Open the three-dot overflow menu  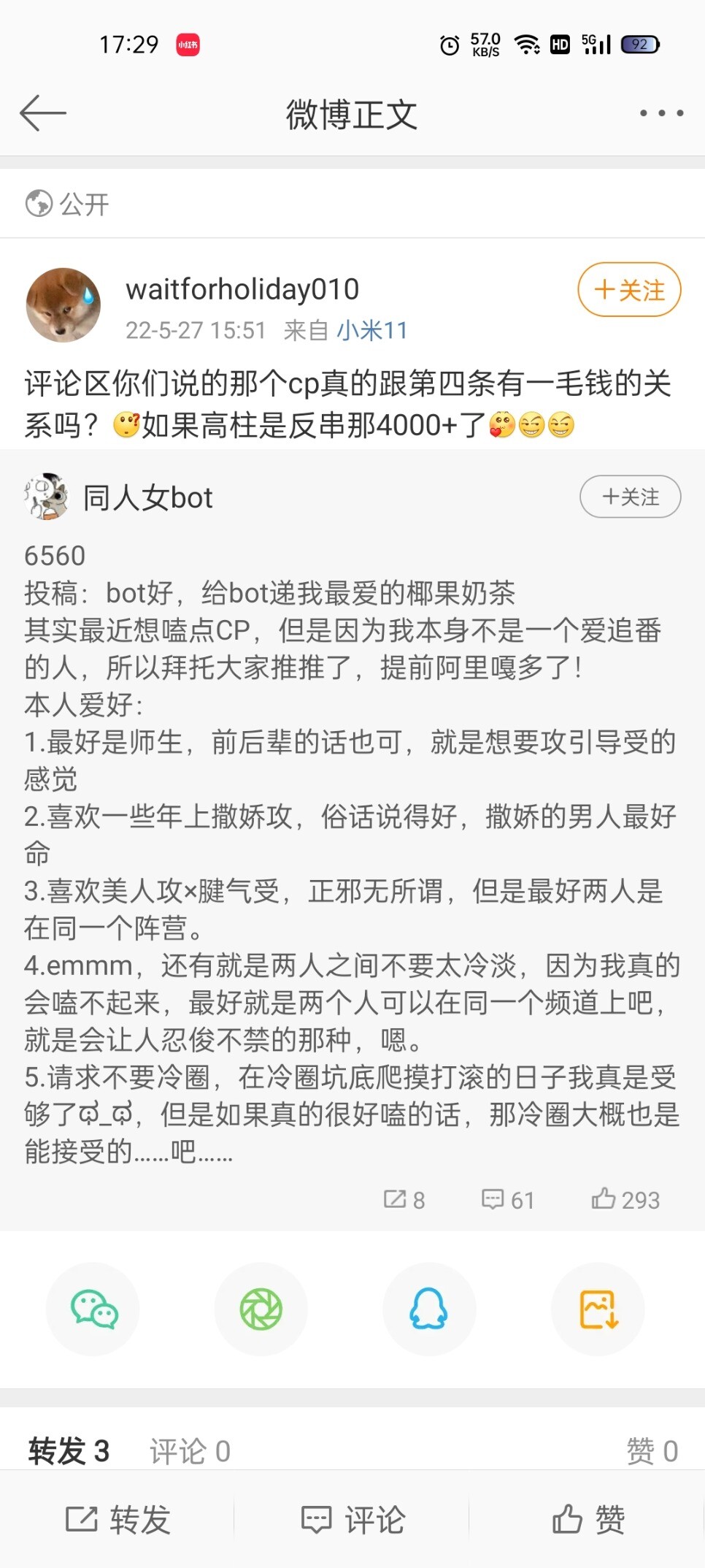tap(661, 113)
